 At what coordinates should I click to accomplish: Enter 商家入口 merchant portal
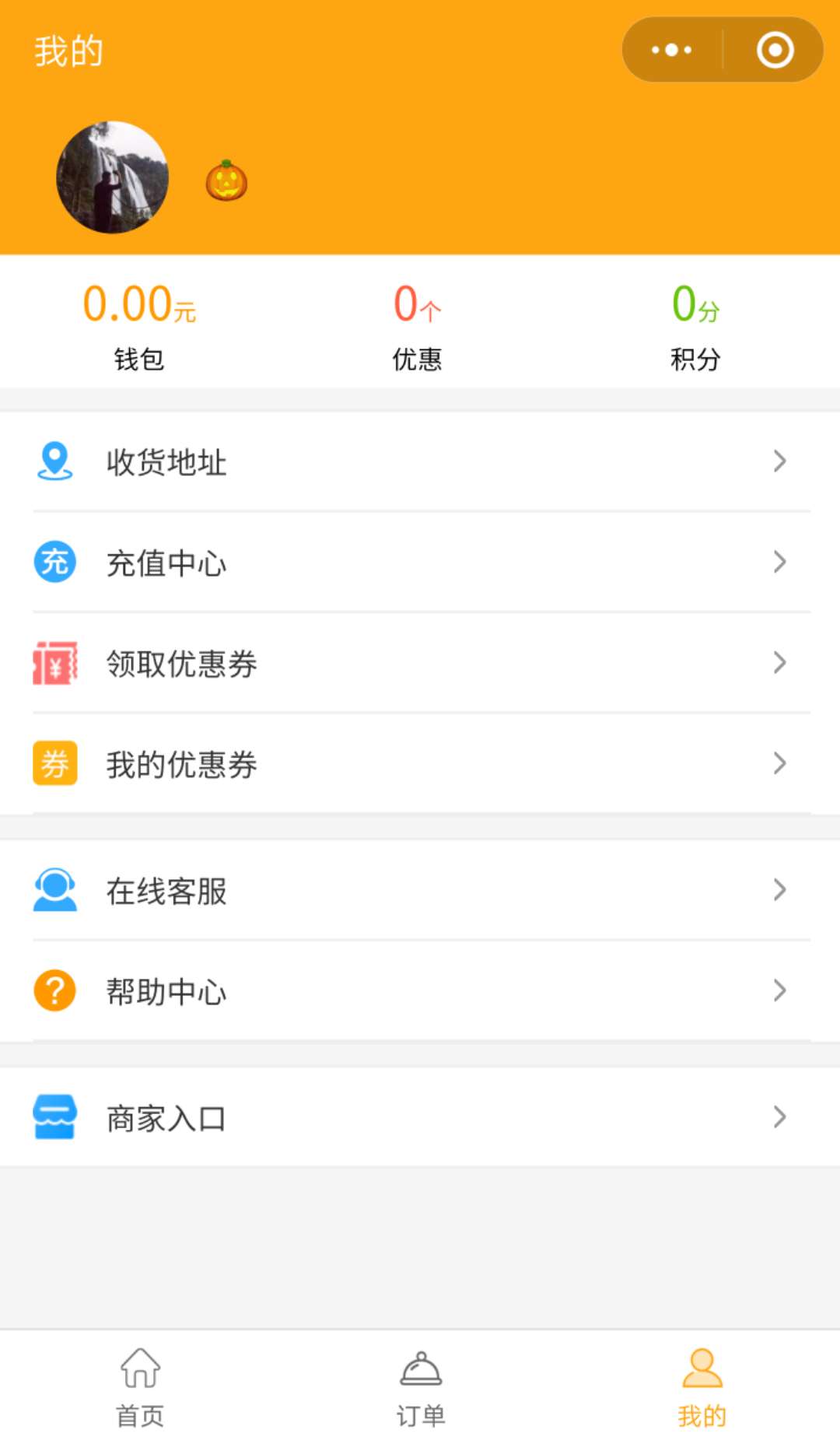(x=420, y=1118)
